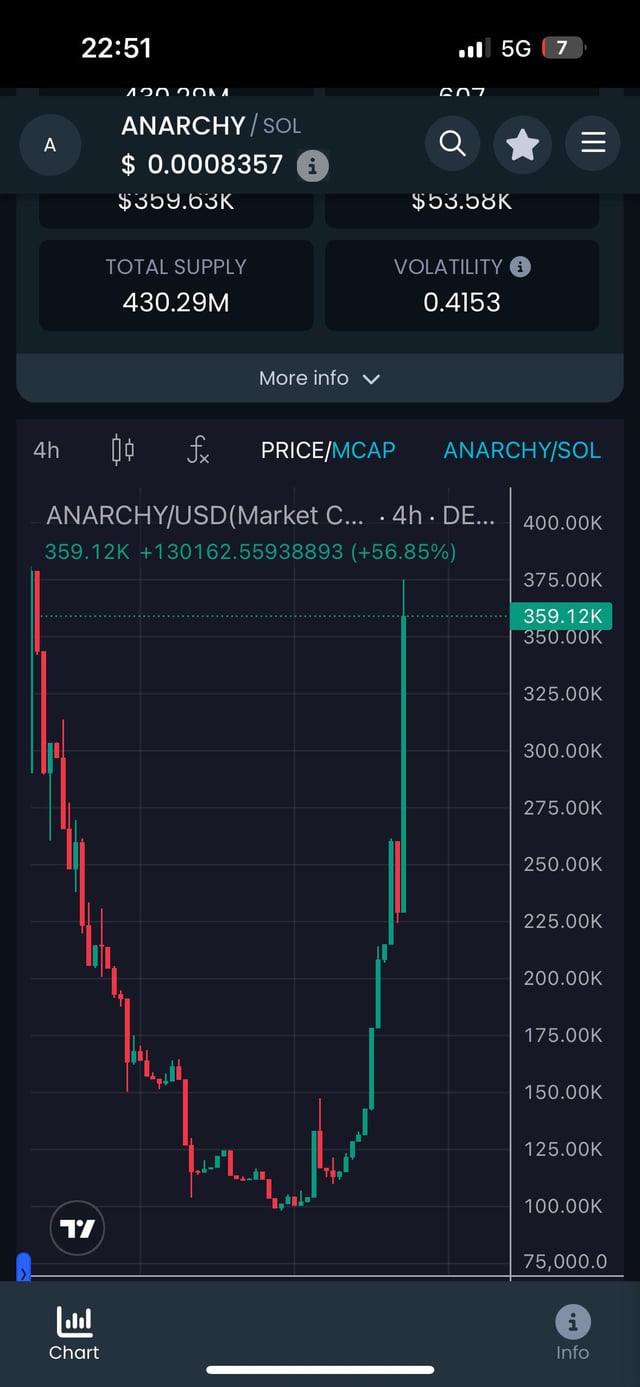
Task: Toggle the ANARCHY/SOL pair option
Action: [522, 451]
